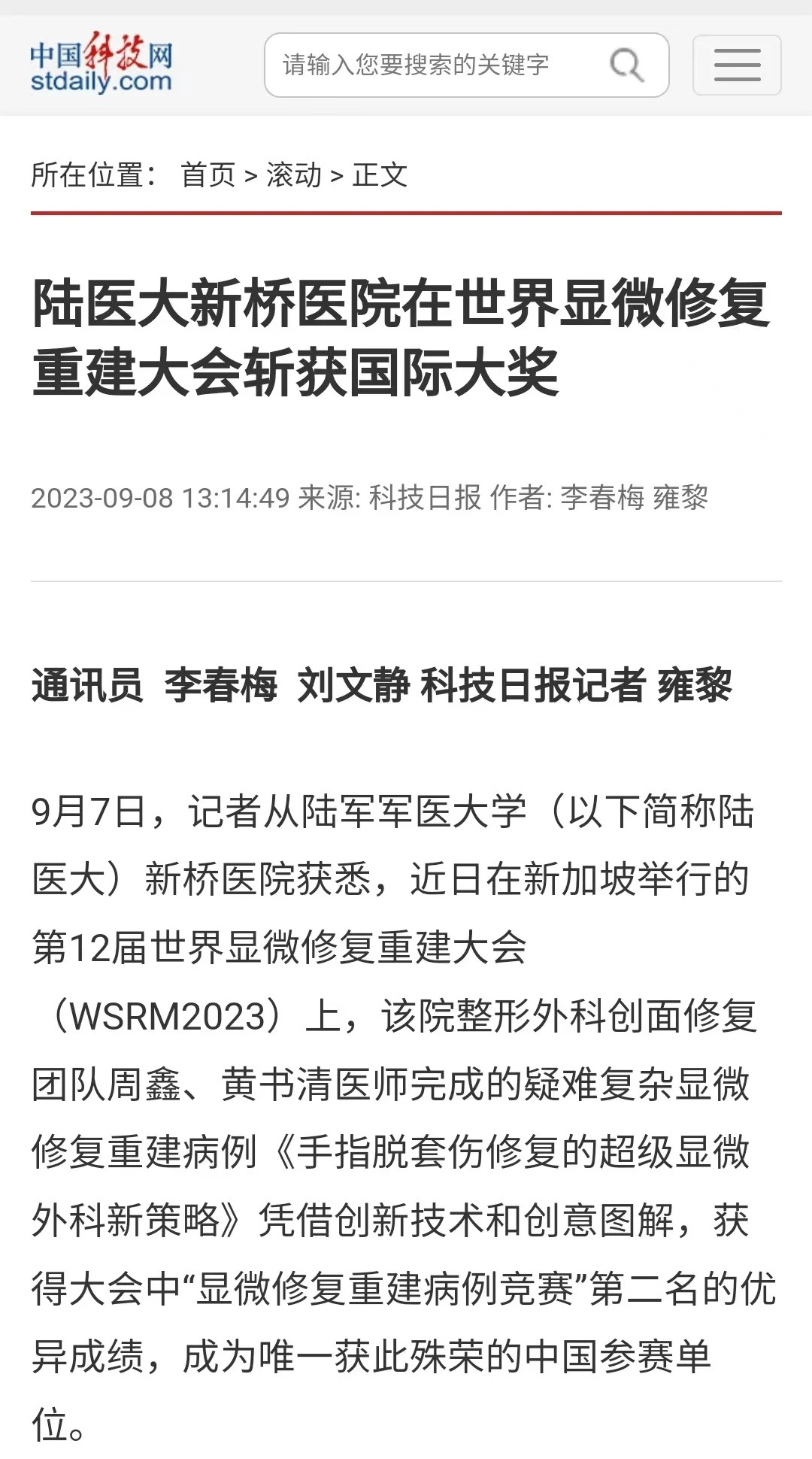This screenshot has width=812, height=1459.
Task: Open the 滚动 breadcrumb section
Action: click(x=294, y=175)
